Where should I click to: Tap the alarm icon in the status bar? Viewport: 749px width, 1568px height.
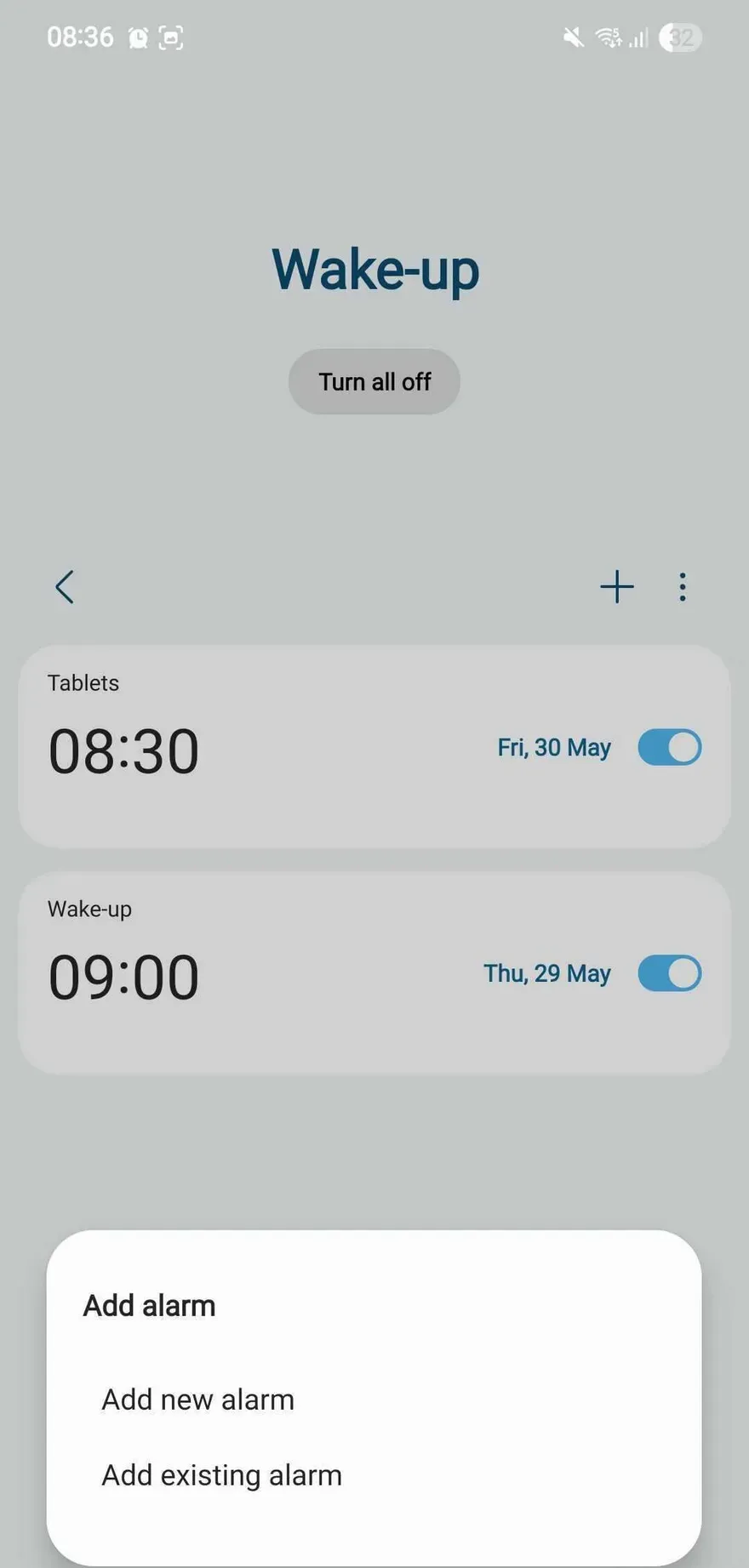coord(136,37)
